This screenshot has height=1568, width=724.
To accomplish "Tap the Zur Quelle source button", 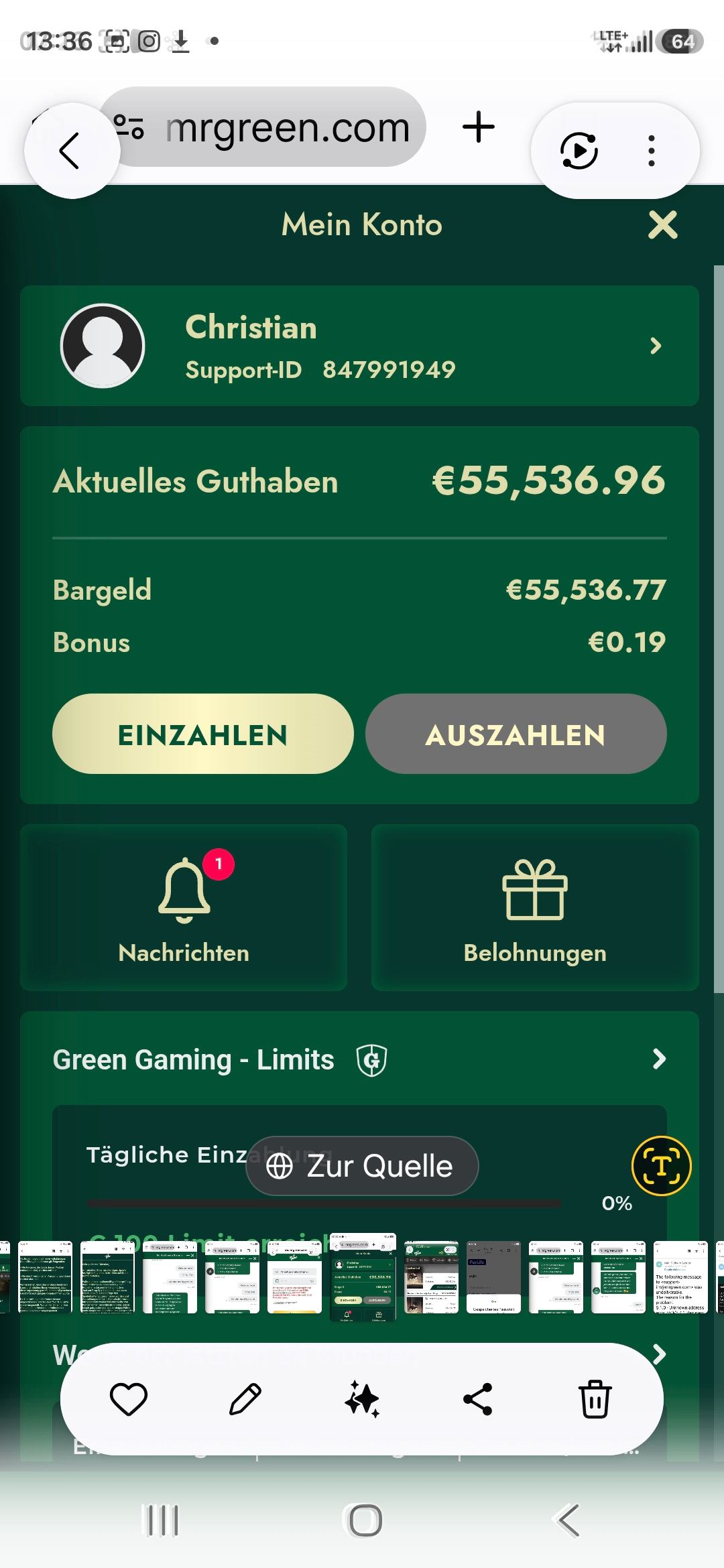I will pyautogui.click(x=362, y=1166).
